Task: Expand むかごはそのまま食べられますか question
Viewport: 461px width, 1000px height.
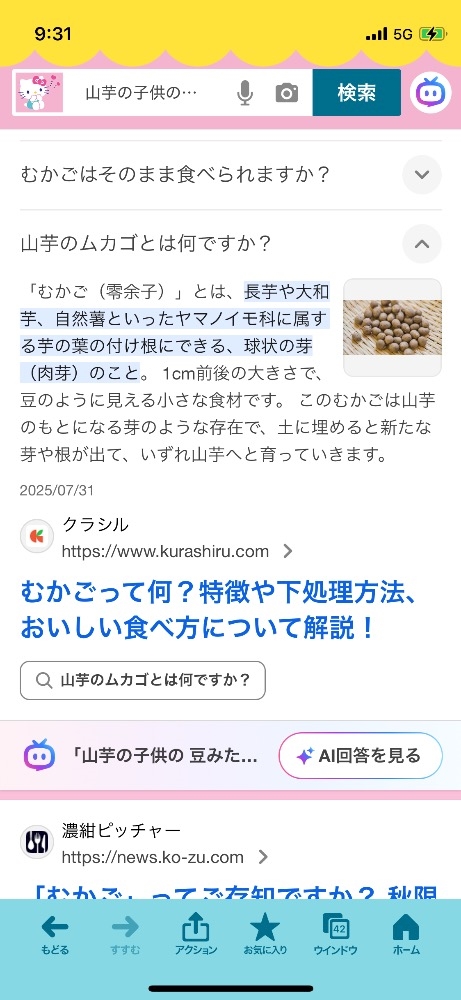Action: 231,175
